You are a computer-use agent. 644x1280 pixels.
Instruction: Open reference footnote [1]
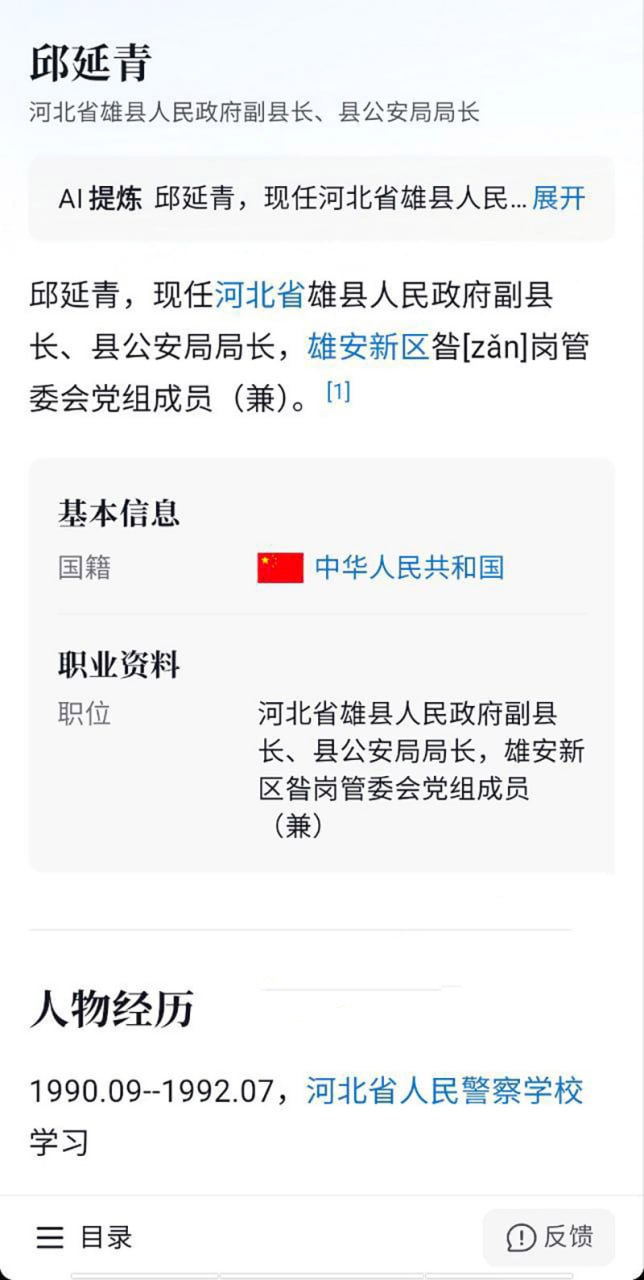coord(338,393)
